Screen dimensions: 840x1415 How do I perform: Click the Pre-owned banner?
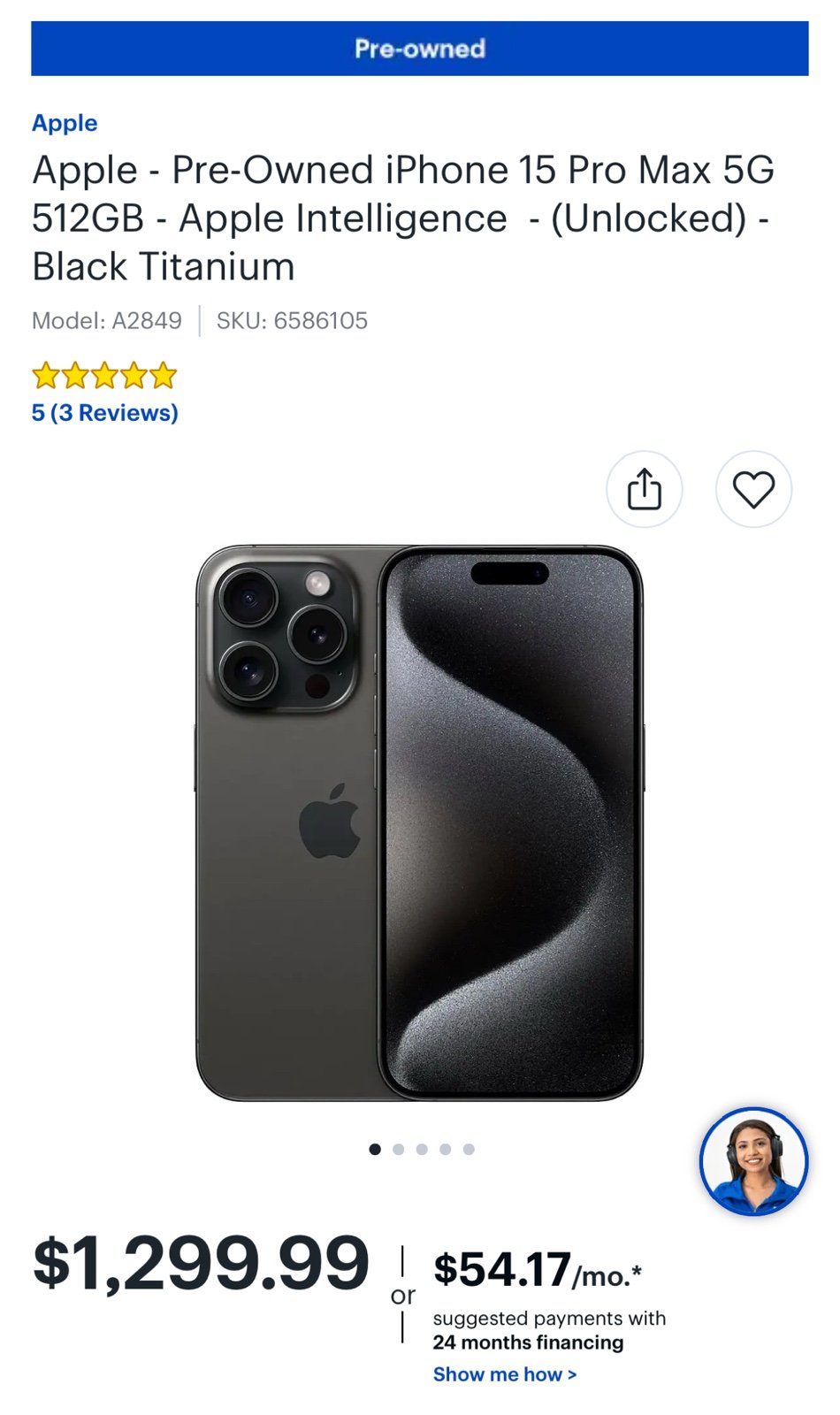click(420, 49)
